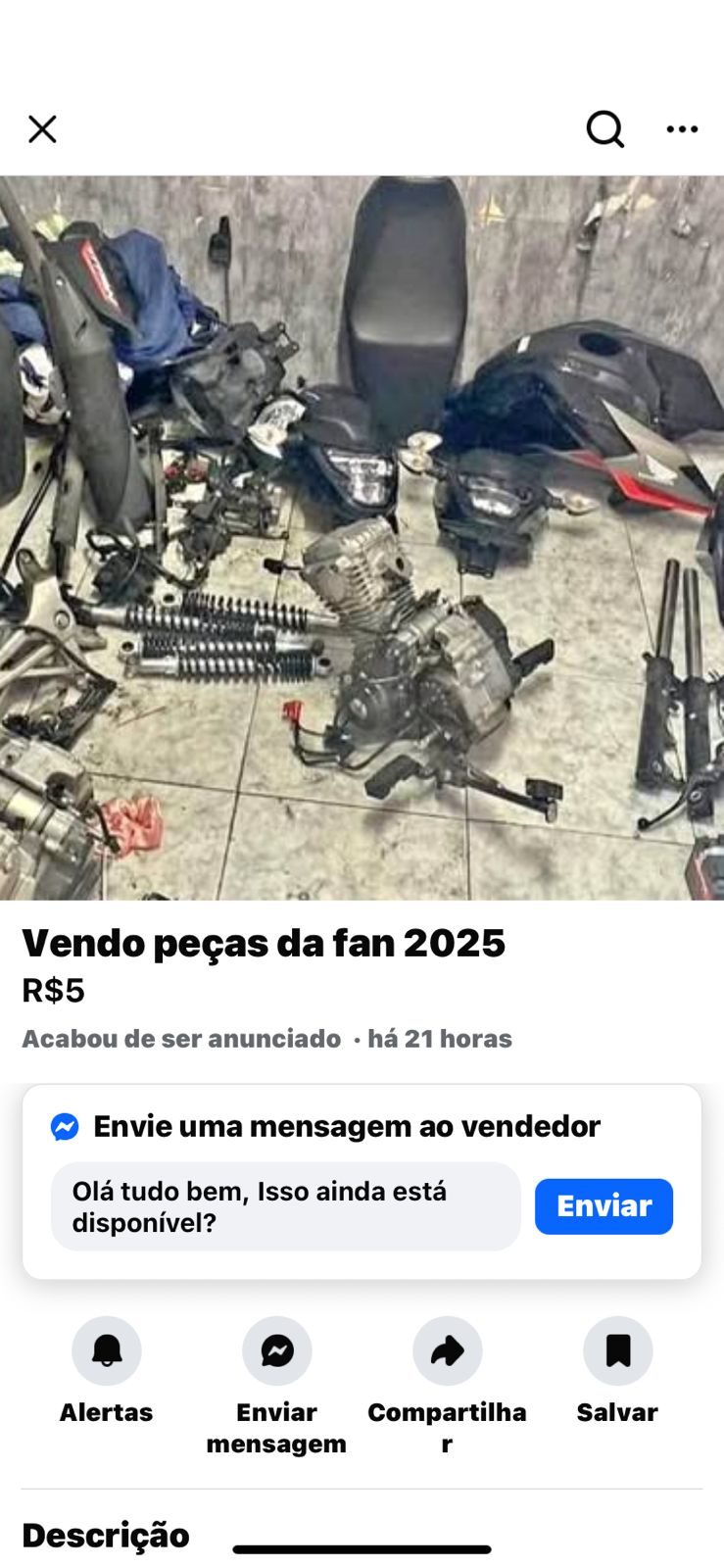Screen dimensions: 724x1568
Task: Tap the blue Enviar button
Action: [603, 1206]
